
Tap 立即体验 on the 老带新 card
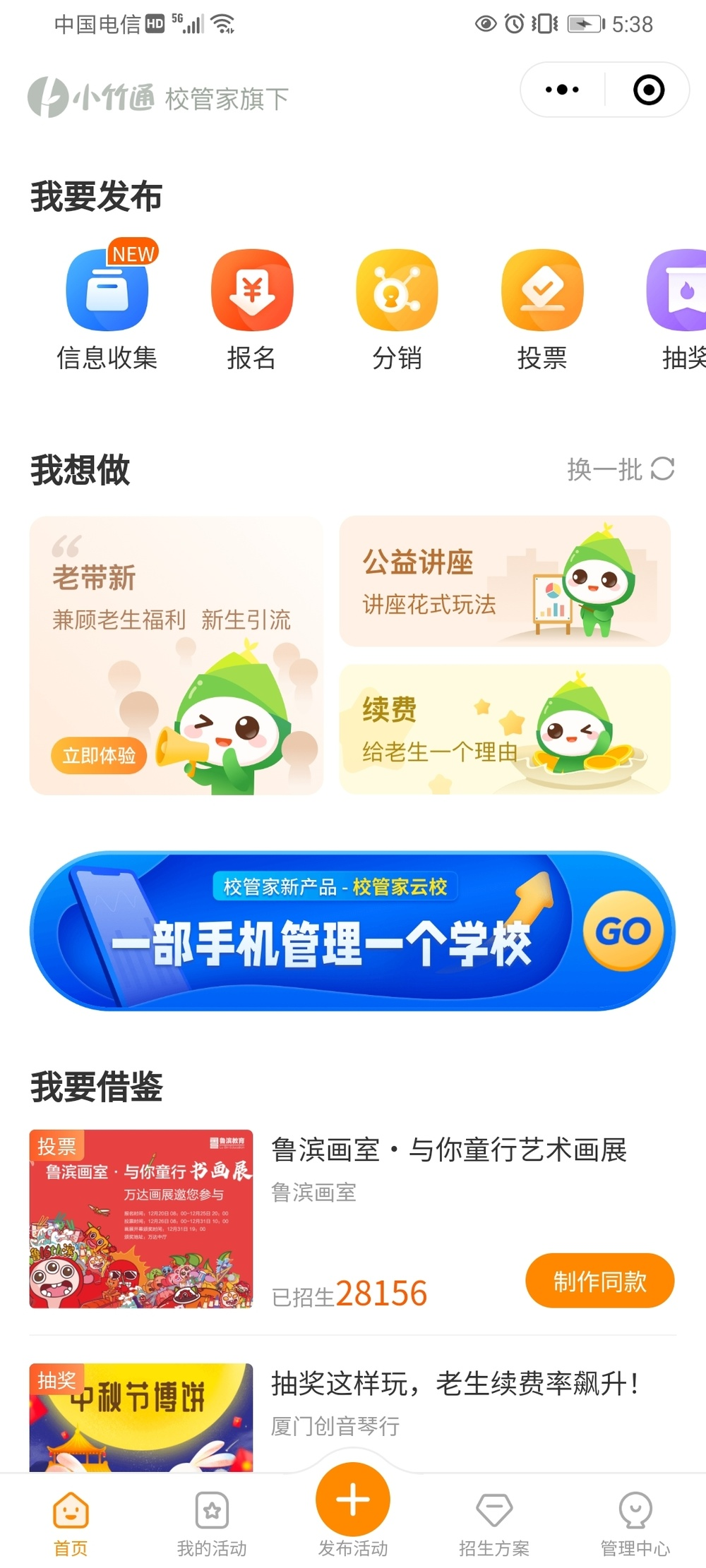[x=99, y=756]
